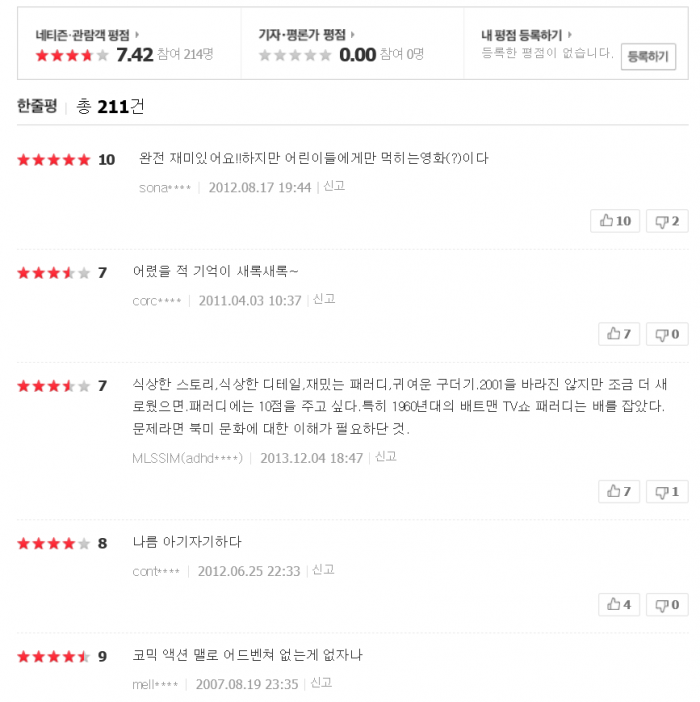The height and width of the screenshot is (702, 700).
Task: Like the review by corc****
Action: coord(619,334)
